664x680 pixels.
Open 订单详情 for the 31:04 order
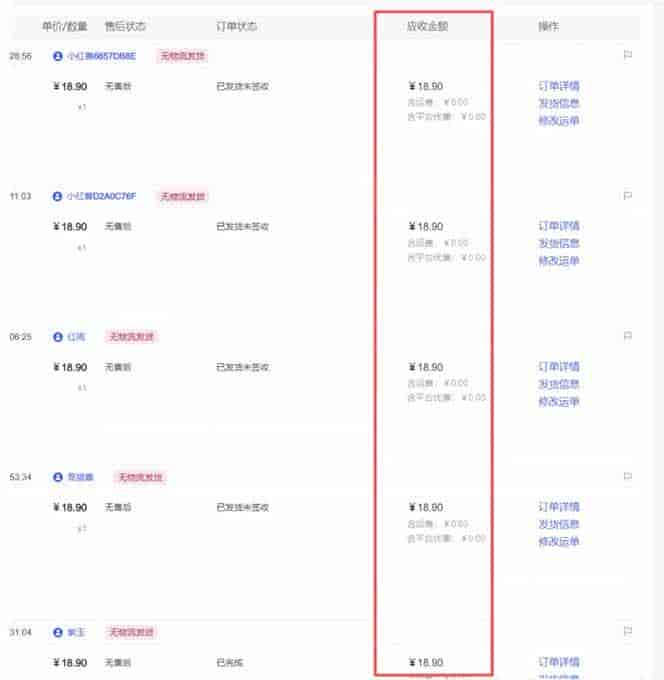tap(558, 662)
